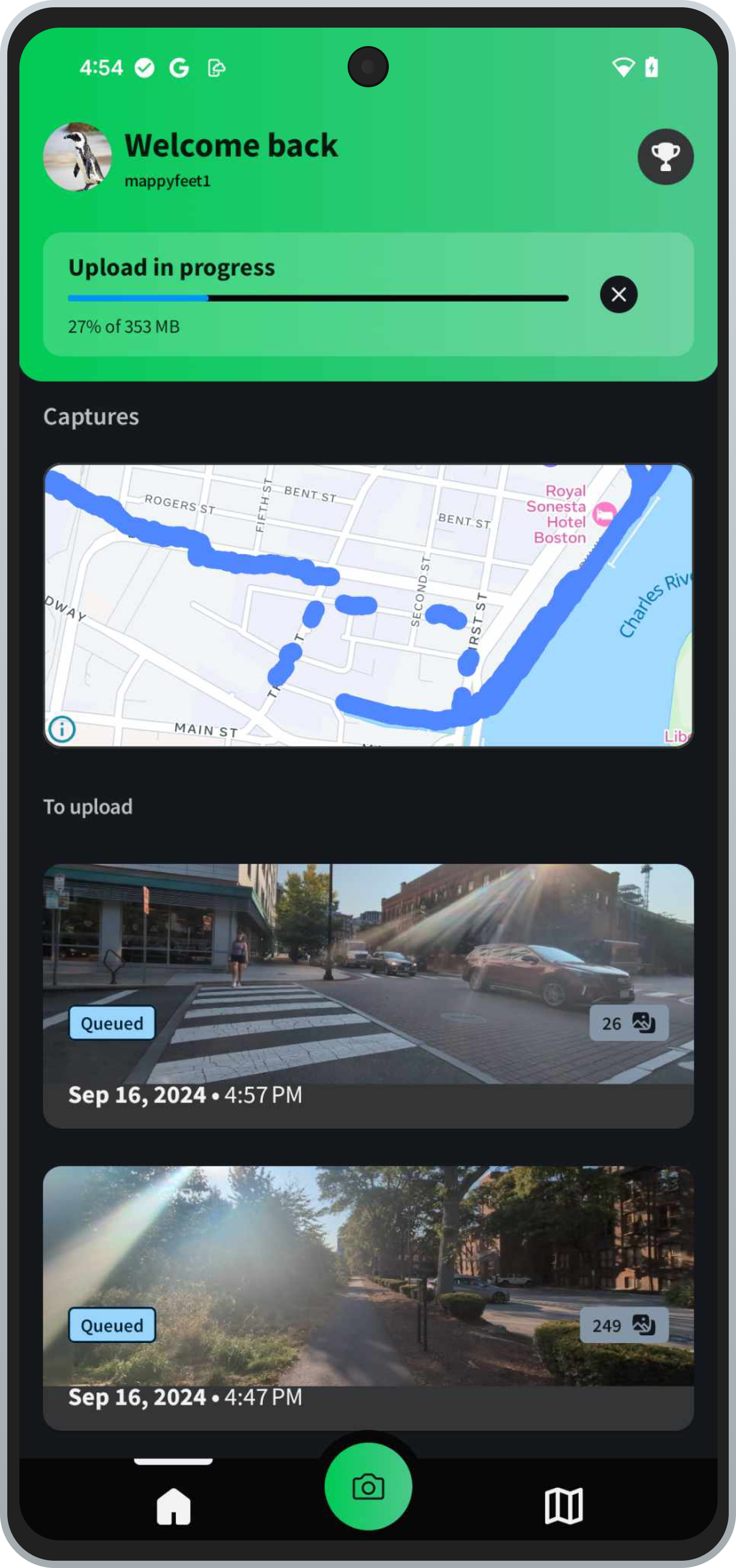
Task: Start a new camera capture
Action: (x=368, y=1487)
